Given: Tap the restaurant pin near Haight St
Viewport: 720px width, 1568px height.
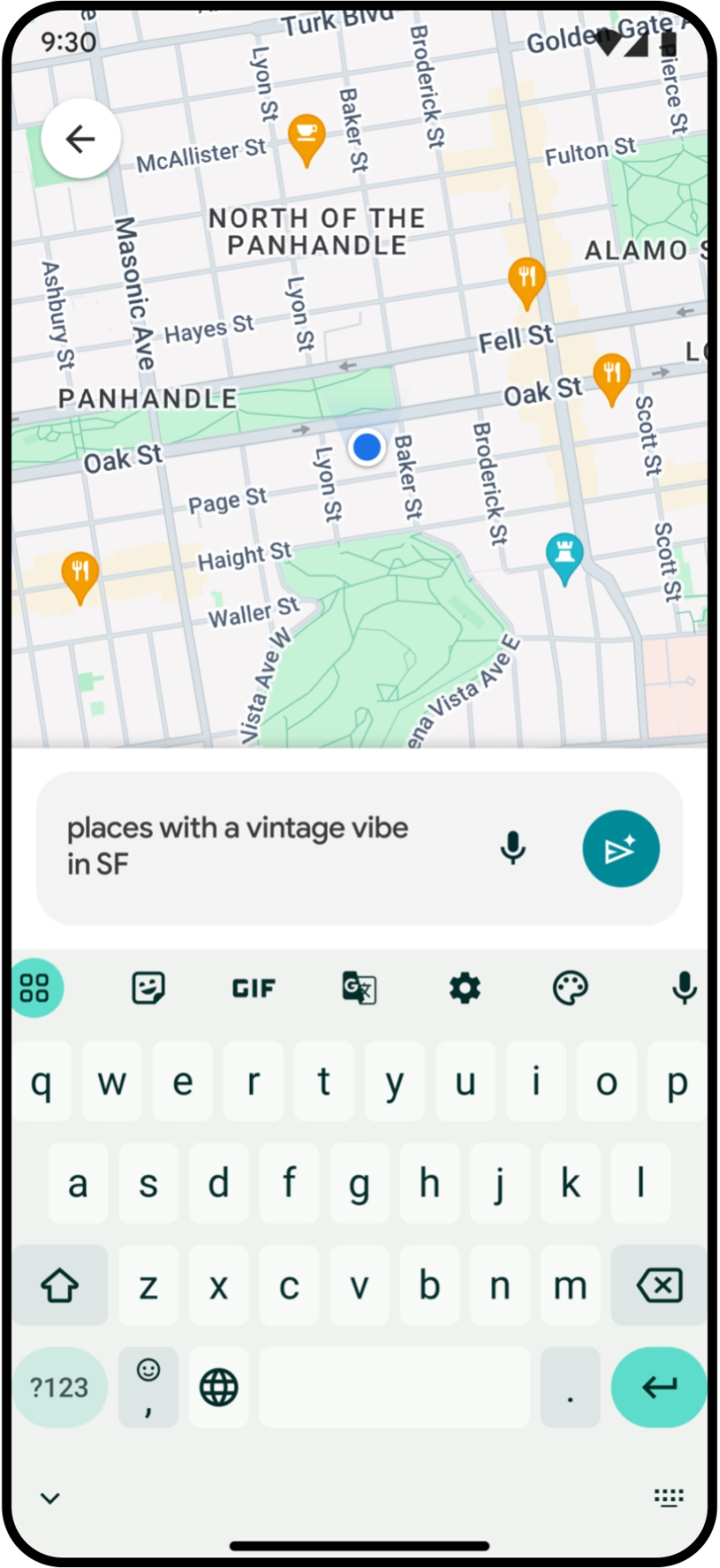Looking at the screenshot, I should (80, 574).
